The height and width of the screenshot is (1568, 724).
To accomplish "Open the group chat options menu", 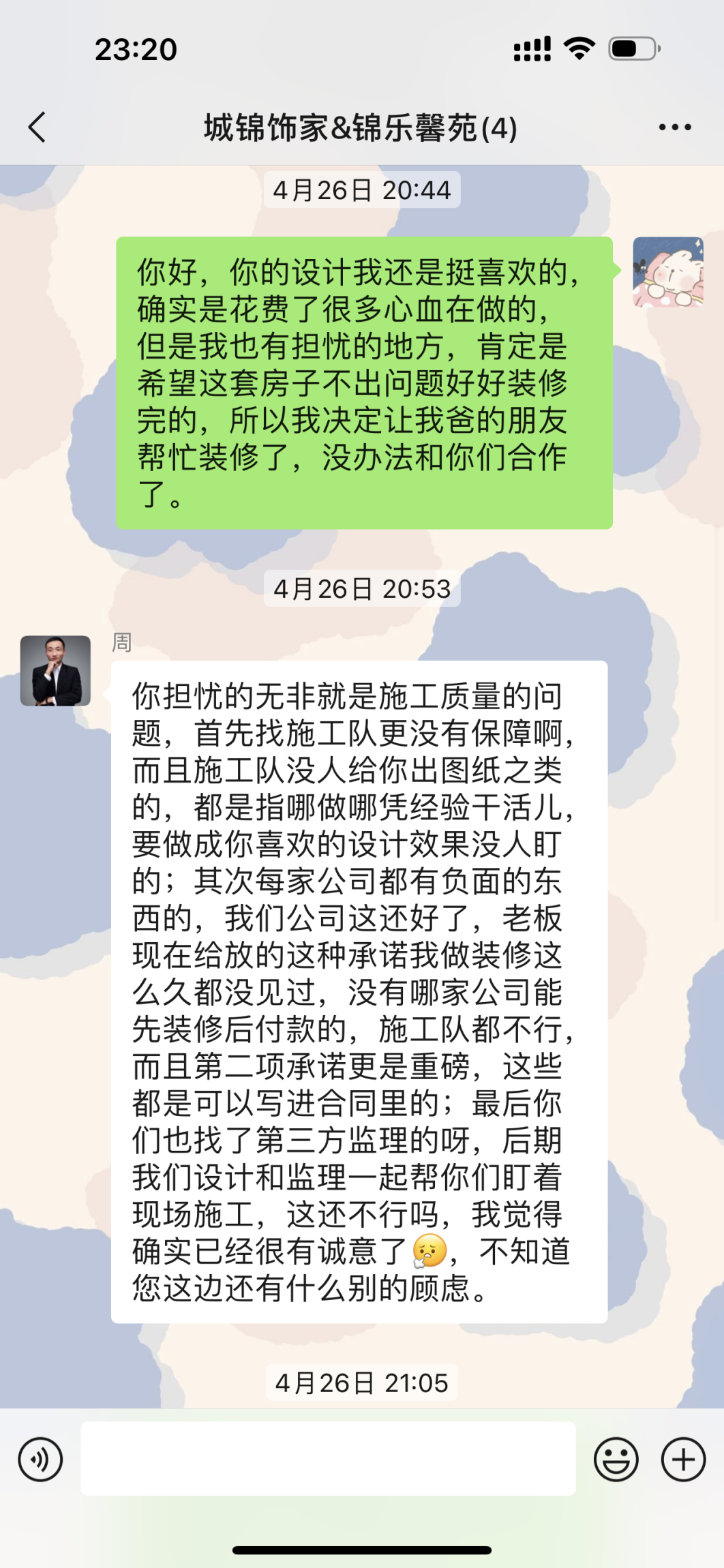I will coord(674,127).
